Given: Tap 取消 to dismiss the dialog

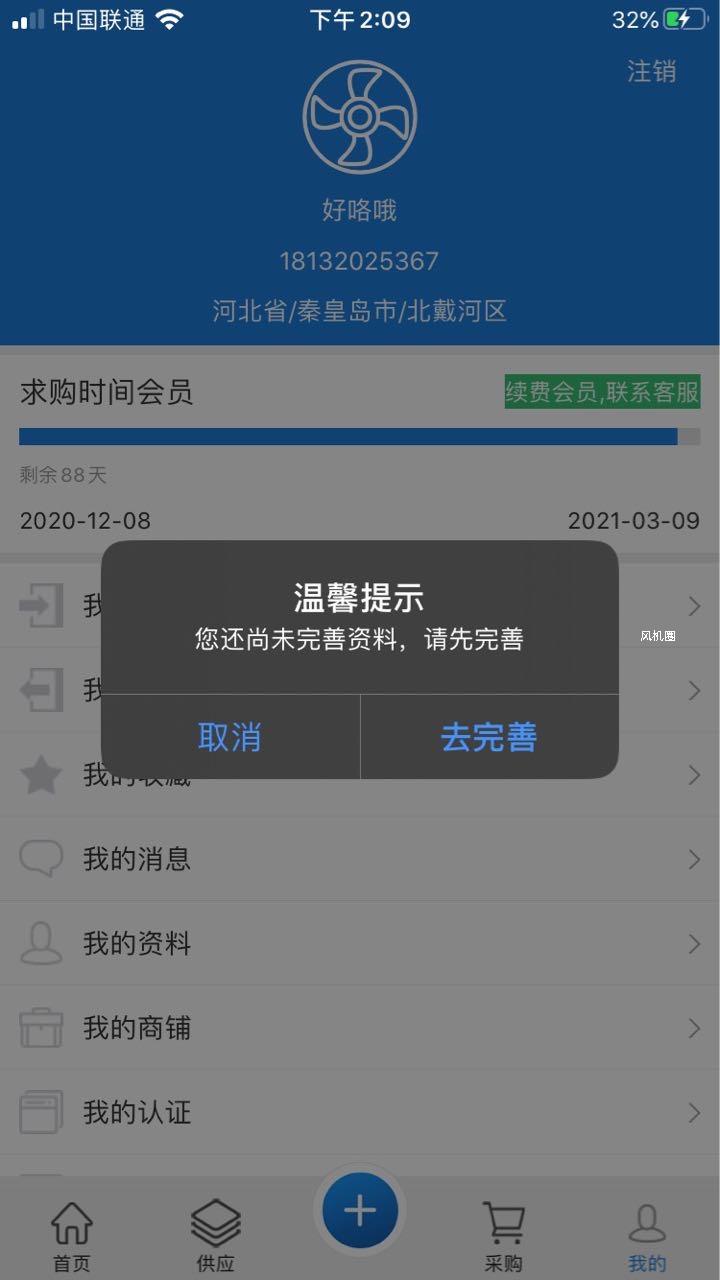Looking at the screenshot, I should 230,737.
